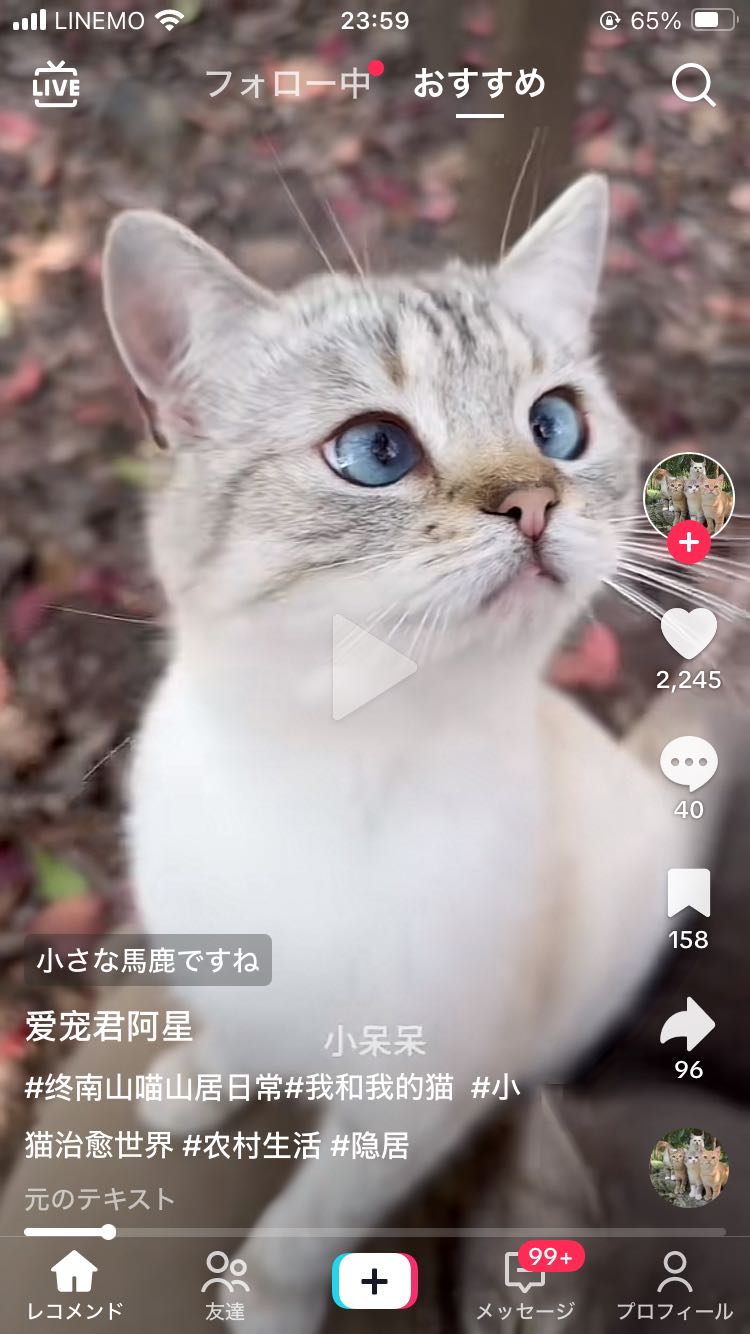This screenshot has width=750, height=1334.
Task: Open 爱宠君阿星's profile from the username
Action: (x=109, y=1027)
